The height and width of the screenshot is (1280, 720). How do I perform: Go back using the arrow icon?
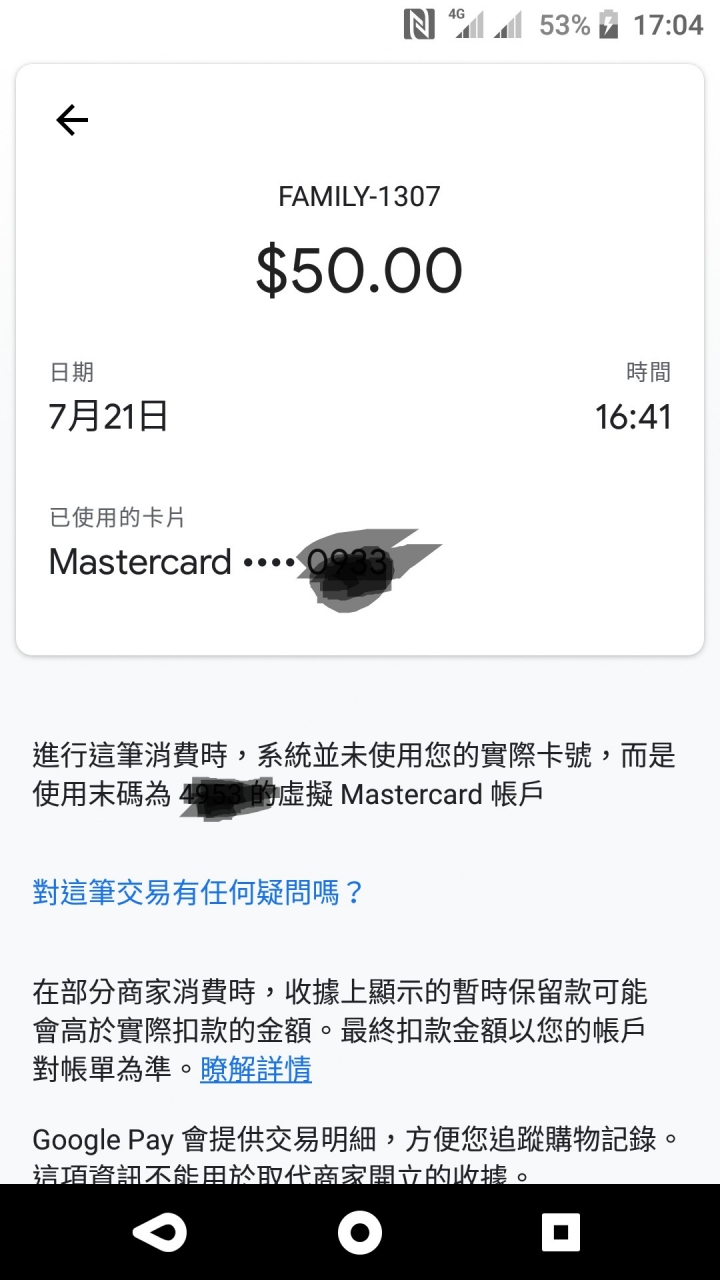point(72,121)
